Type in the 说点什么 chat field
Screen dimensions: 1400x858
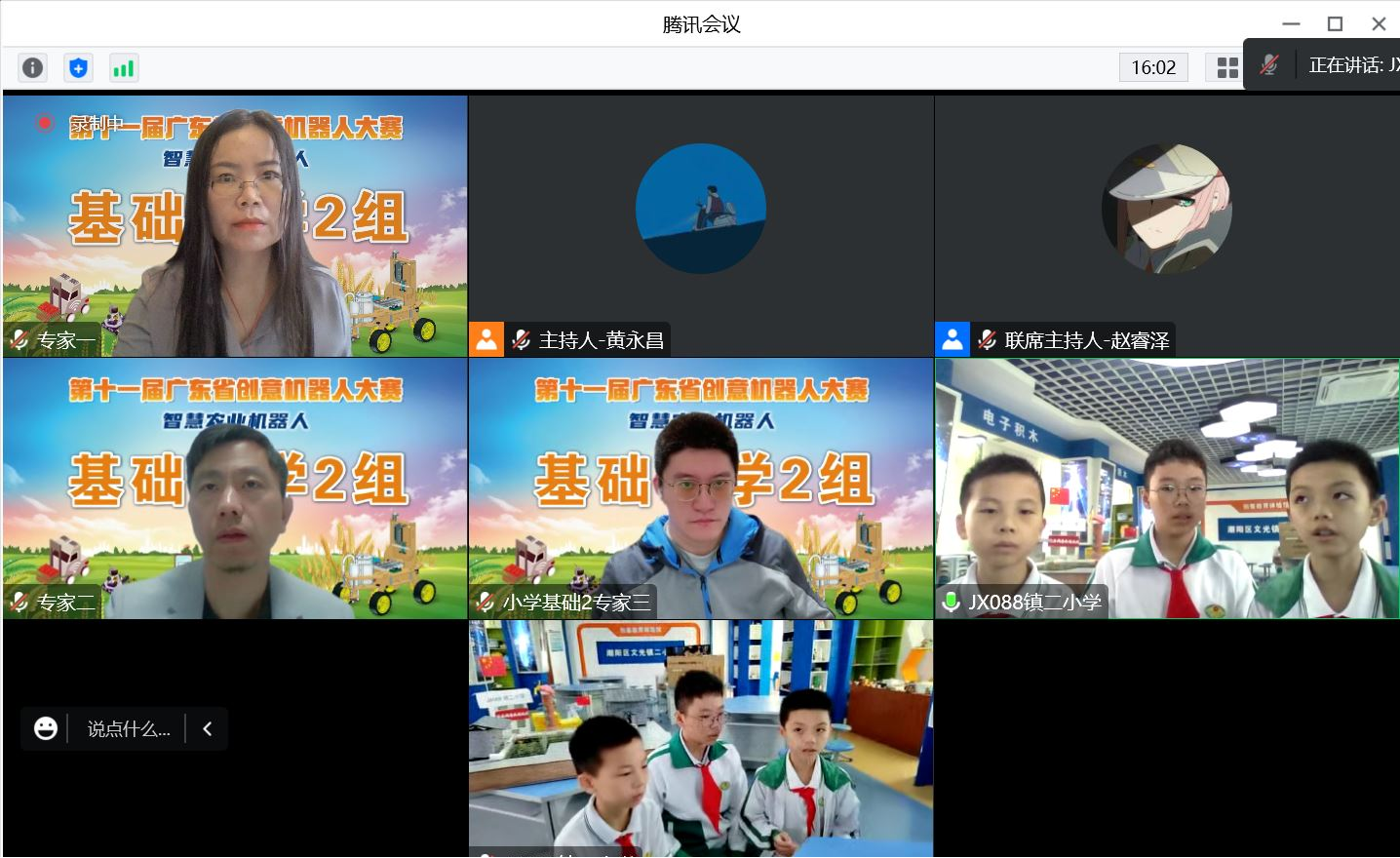coord(129,728)
